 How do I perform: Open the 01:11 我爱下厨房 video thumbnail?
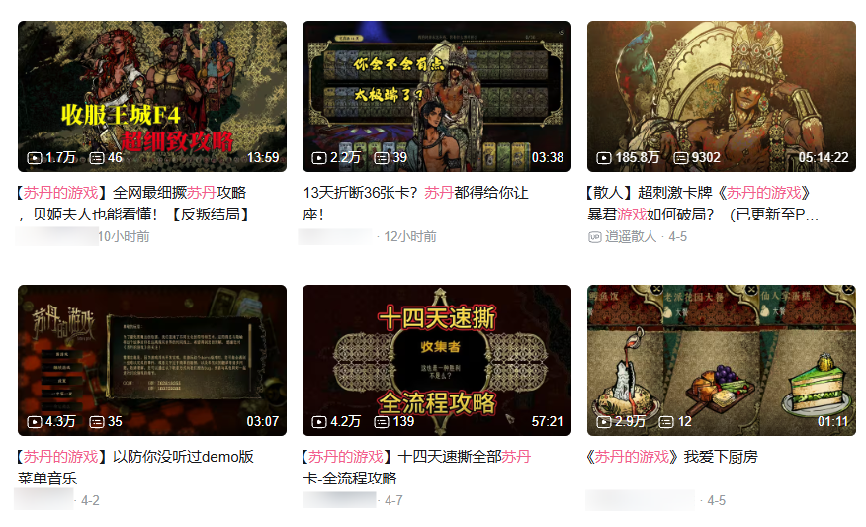click(721, 360)
